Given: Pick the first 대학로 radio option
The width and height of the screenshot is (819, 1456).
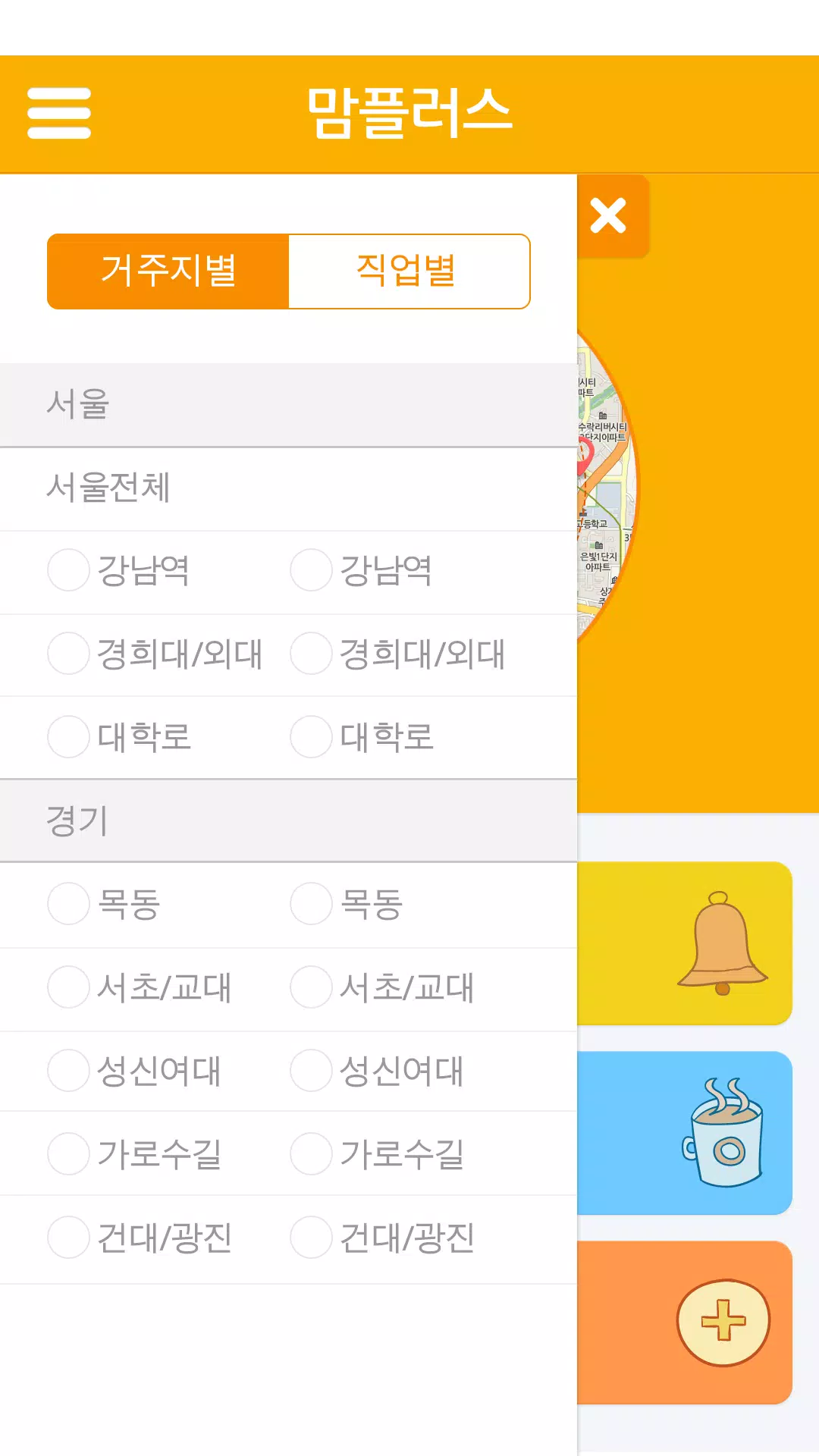Looking at the screenshot, I should 69,736.
